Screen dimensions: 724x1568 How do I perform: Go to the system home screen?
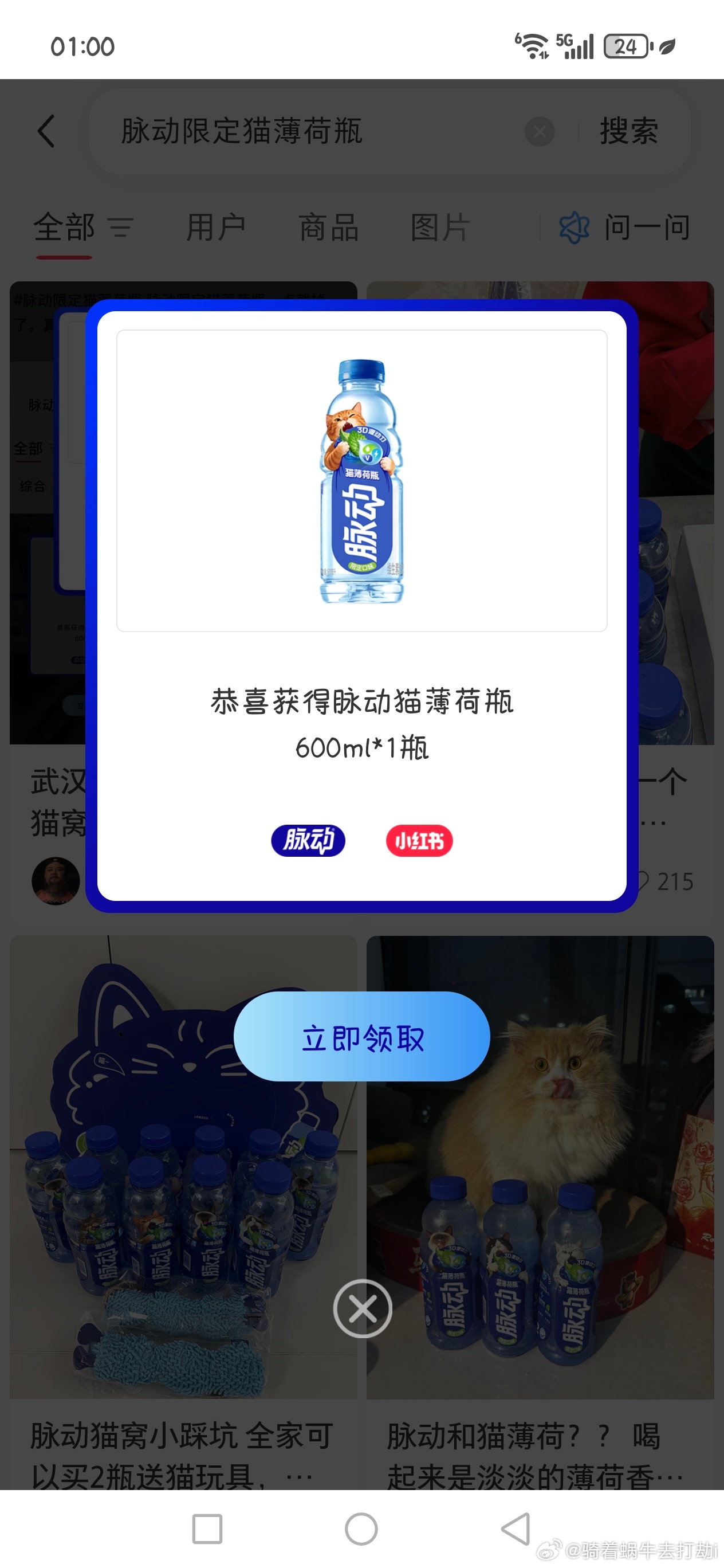tap(361, 1528)
